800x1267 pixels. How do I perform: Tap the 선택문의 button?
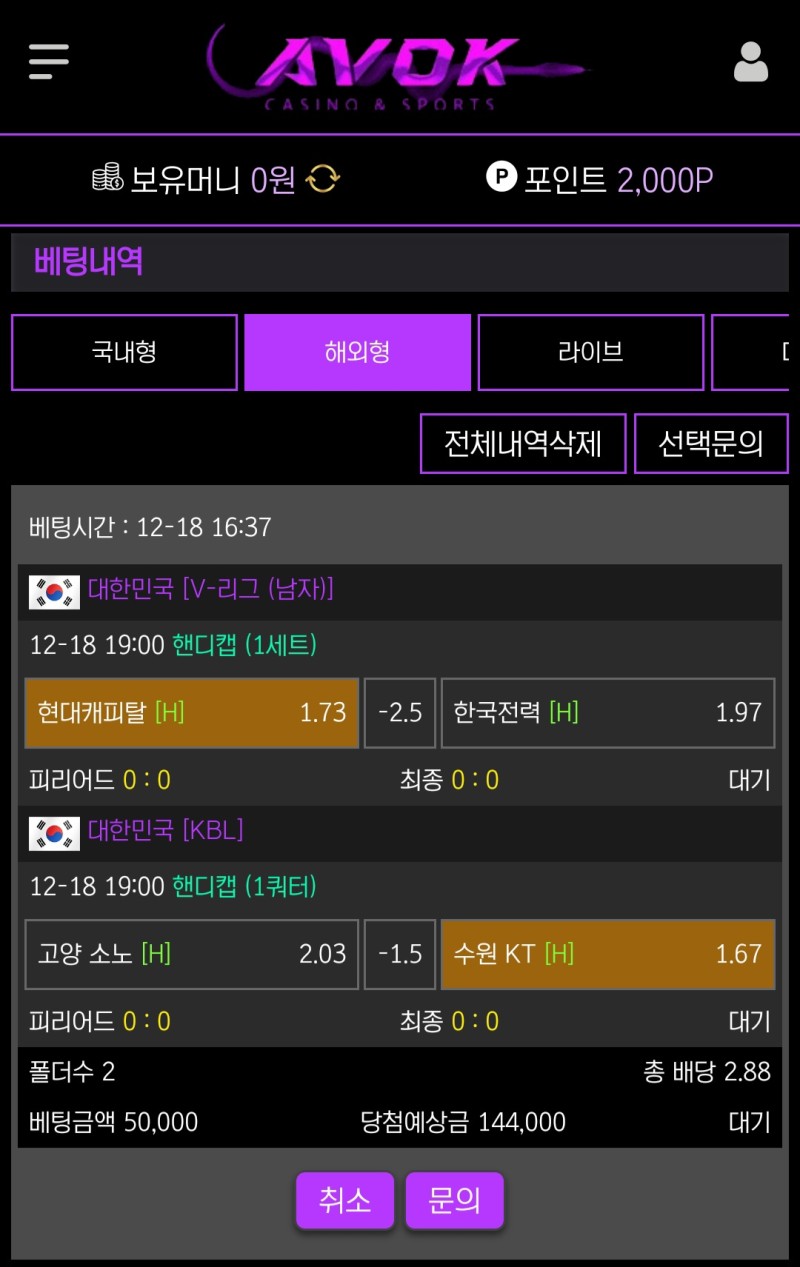coord(710,443)
